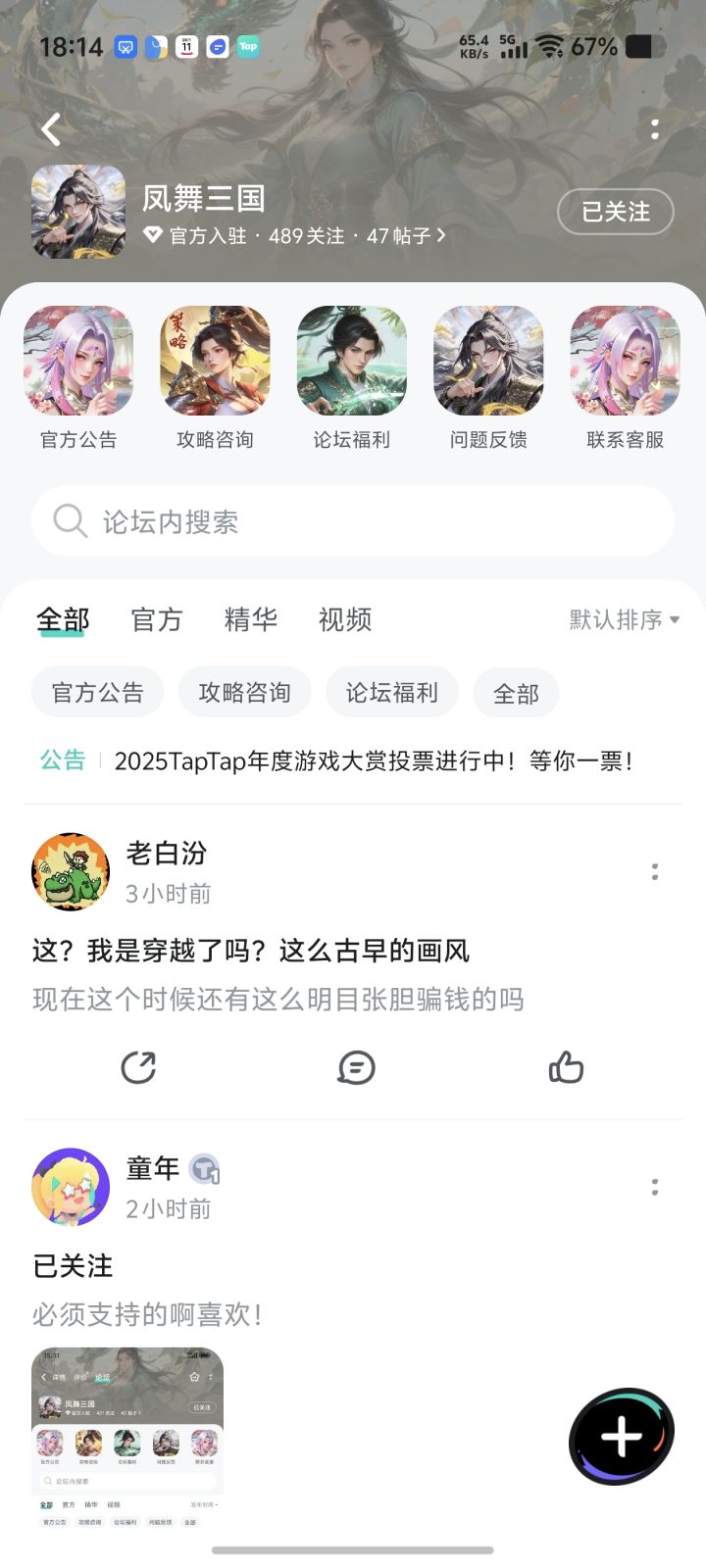Open the 联系客服 shortcut
This screenshot has height=1568, width=706.
626,378
